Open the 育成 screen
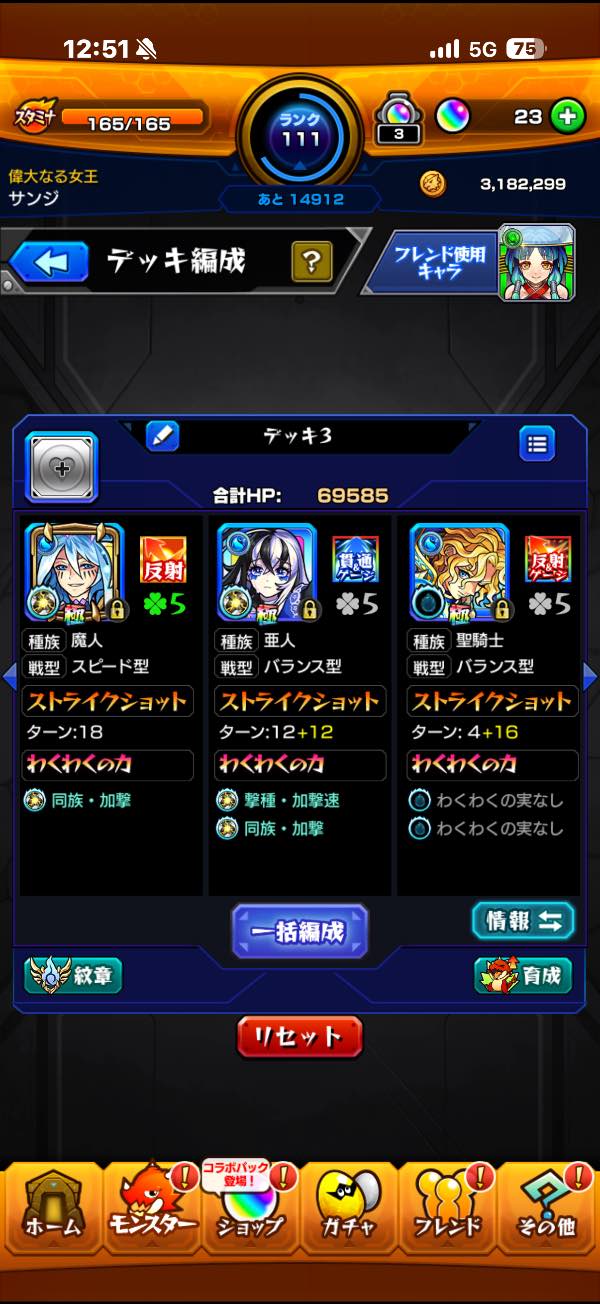The image size is (600, 1304). tap(523, 976)
